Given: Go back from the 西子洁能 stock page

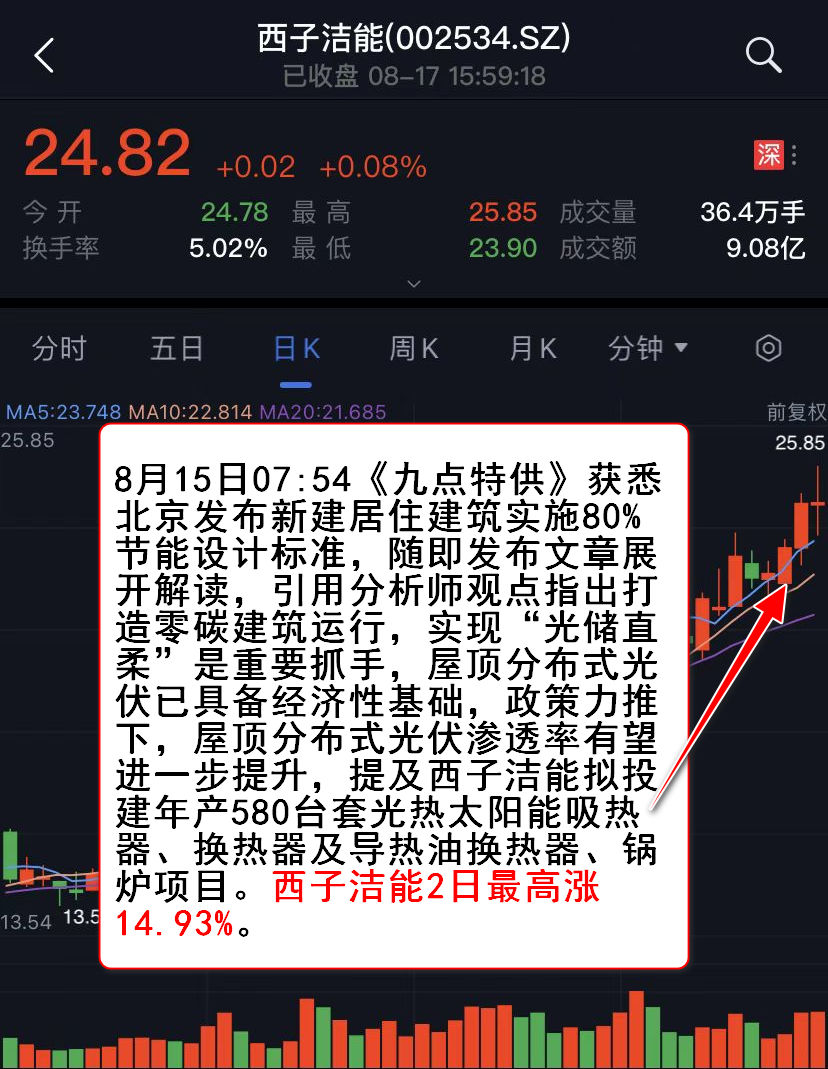Looking at the screenshot, I should click(44, 56).
